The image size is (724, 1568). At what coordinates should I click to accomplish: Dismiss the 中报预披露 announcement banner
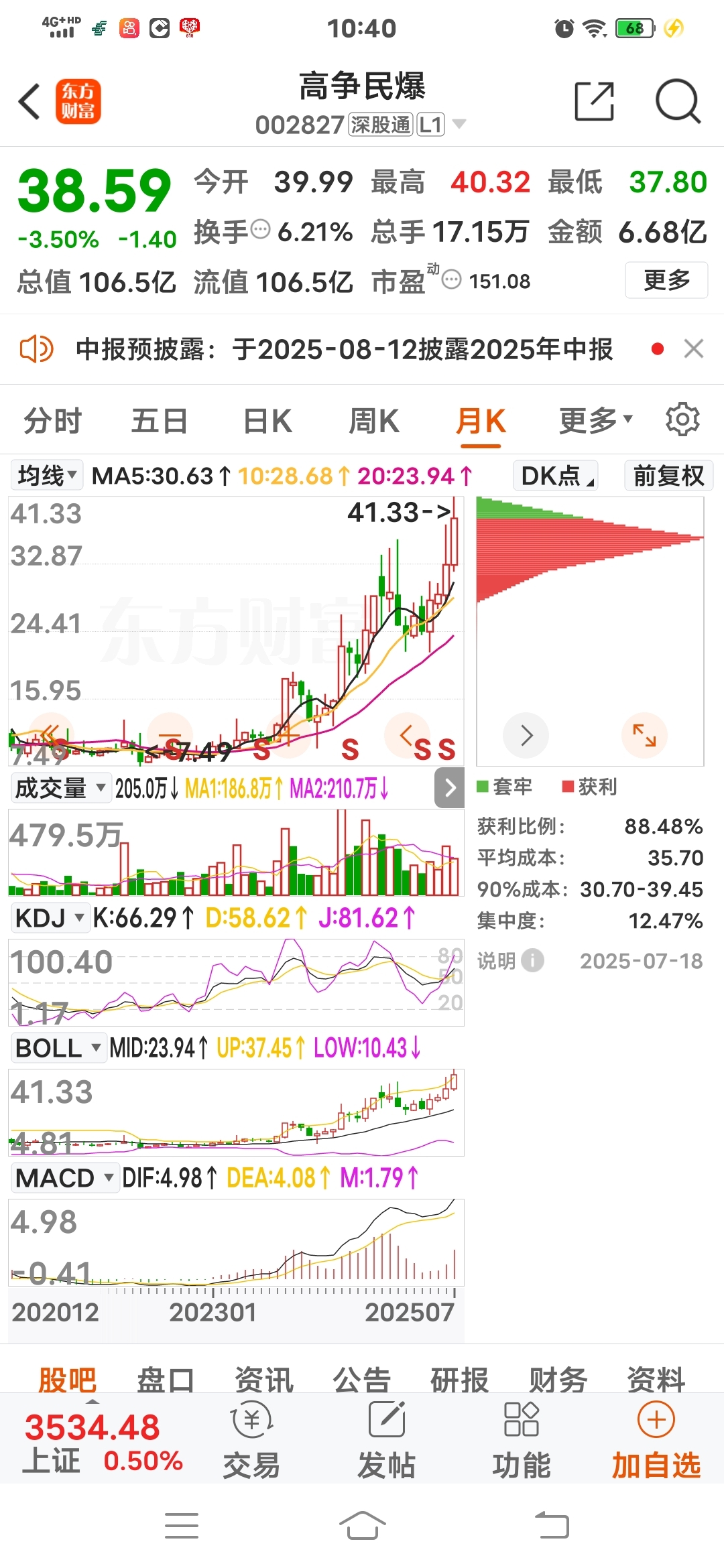tap(694, 348)
